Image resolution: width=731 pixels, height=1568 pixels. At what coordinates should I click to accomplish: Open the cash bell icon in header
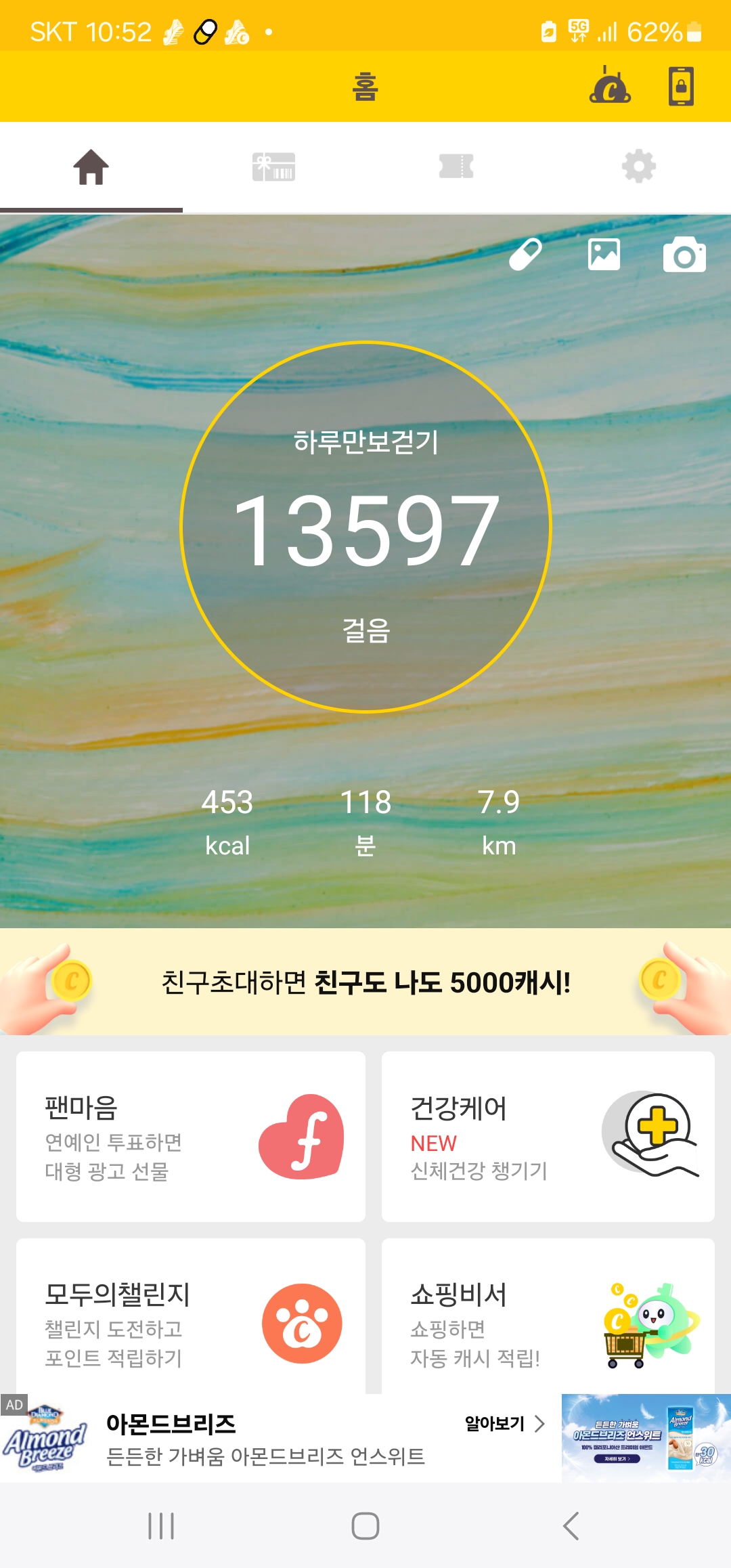pos(610,86)
